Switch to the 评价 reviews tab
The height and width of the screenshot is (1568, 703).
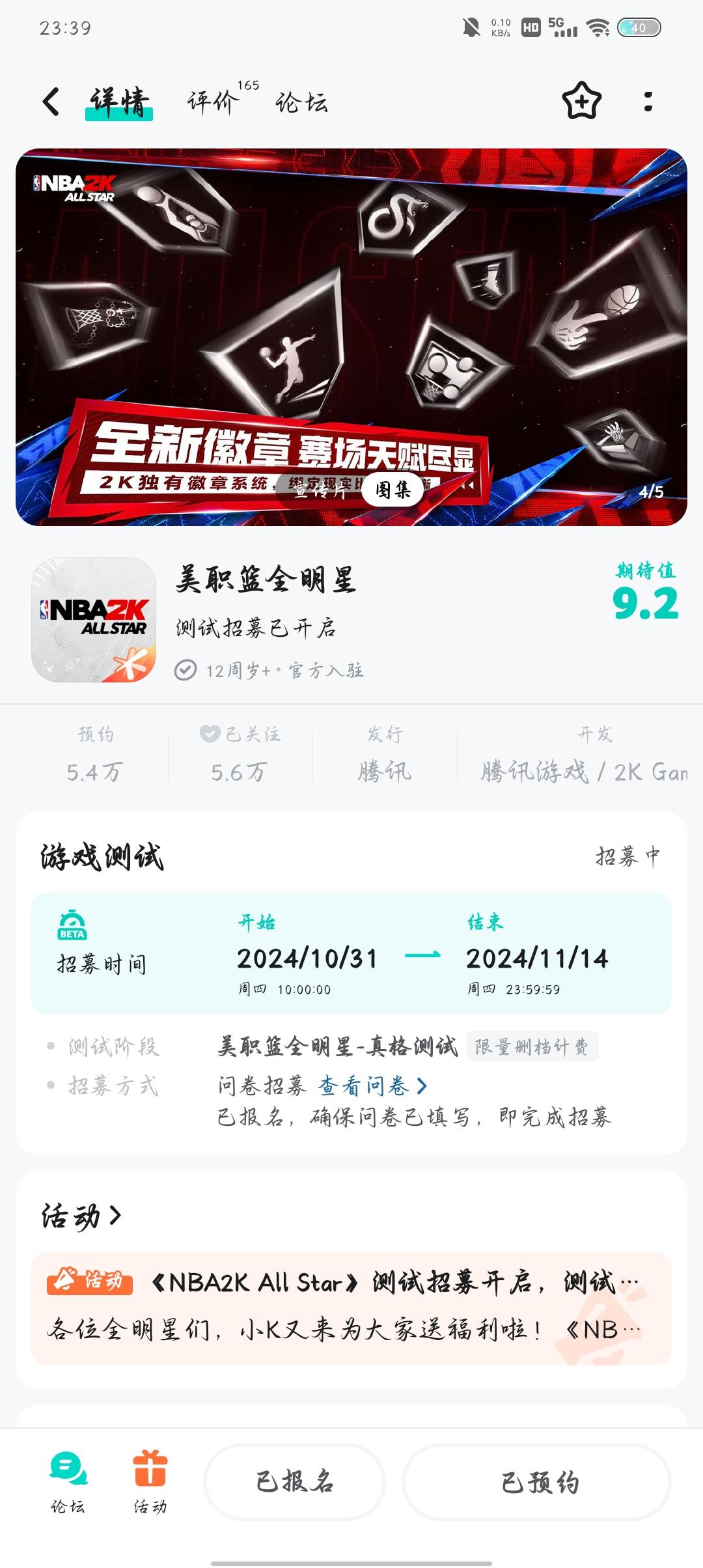[212, 102]
